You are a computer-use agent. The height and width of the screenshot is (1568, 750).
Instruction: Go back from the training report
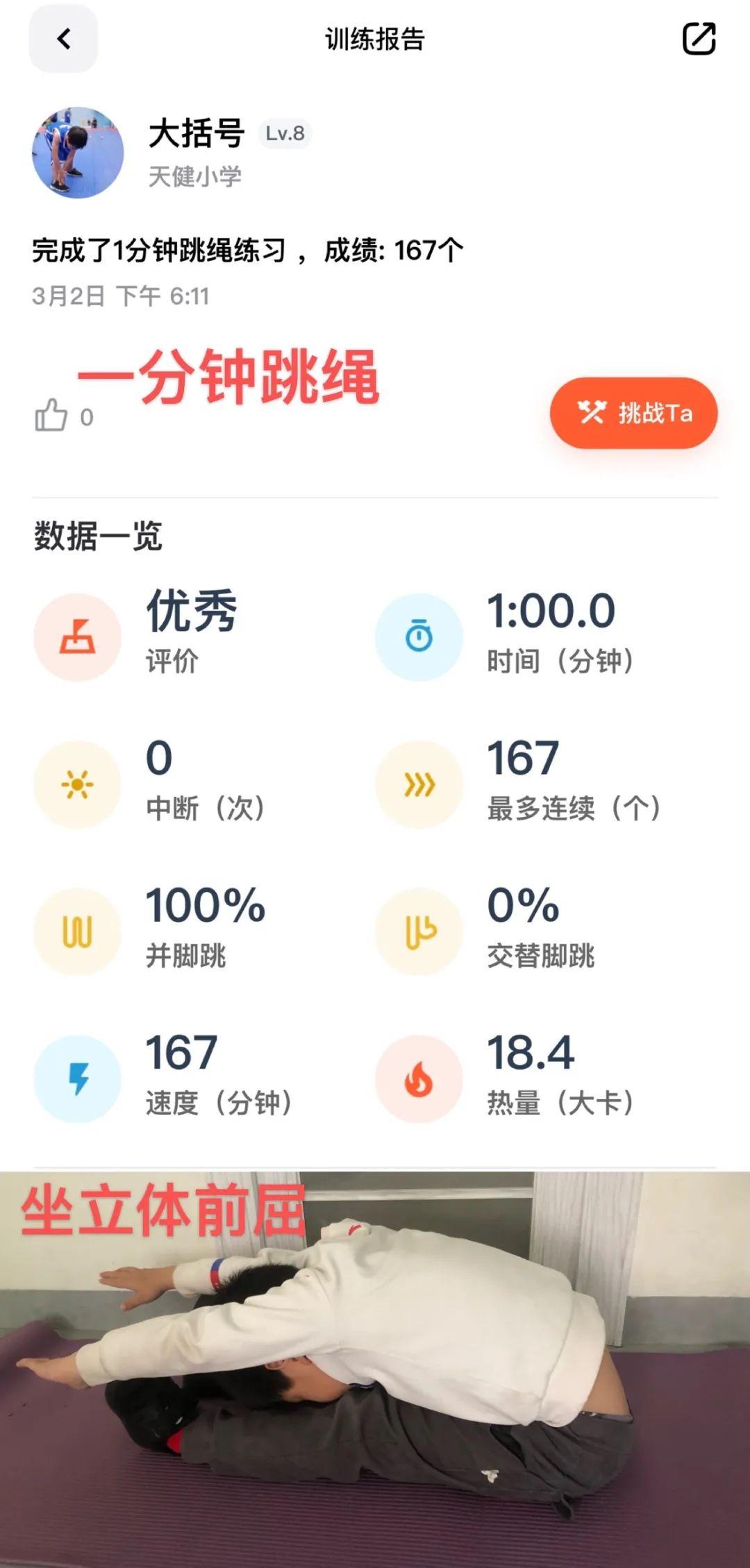(63, 39)
